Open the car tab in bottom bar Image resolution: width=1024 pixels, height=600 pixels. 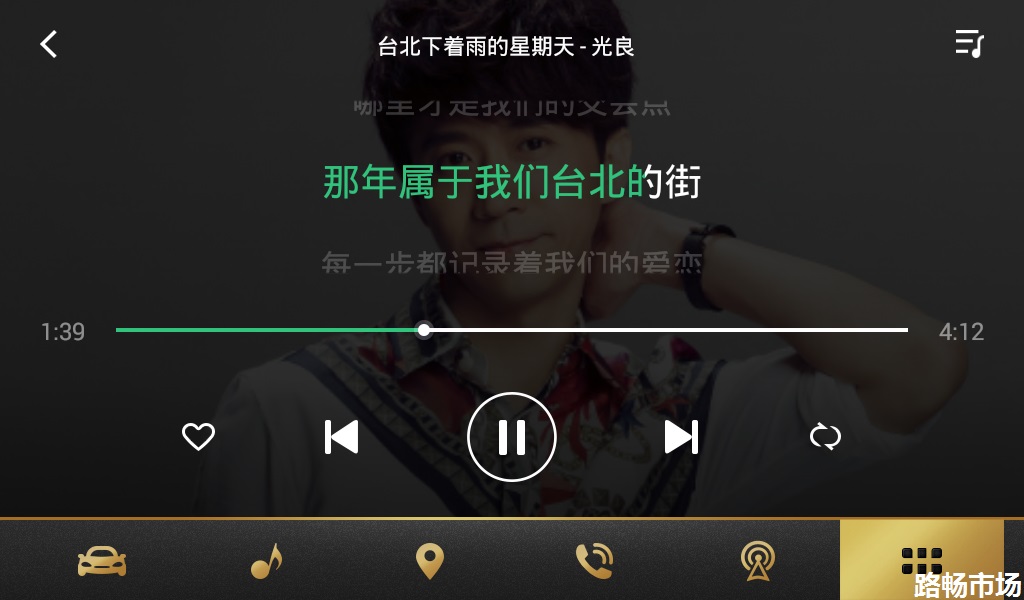coord(102,561)
